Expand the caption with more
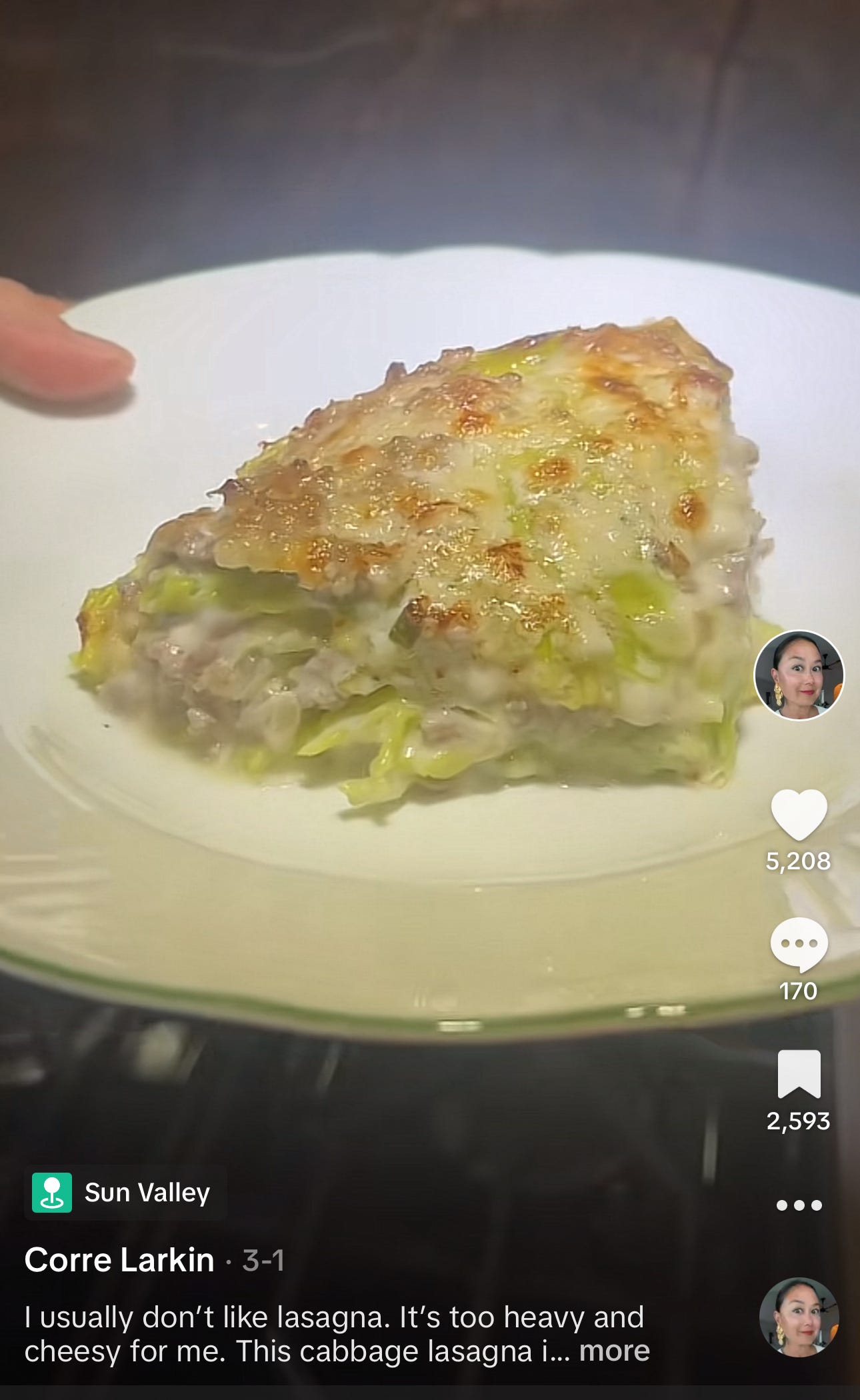Image resolution: width=860 pixels, height=1400 pixels. (x=614, y=1351)
